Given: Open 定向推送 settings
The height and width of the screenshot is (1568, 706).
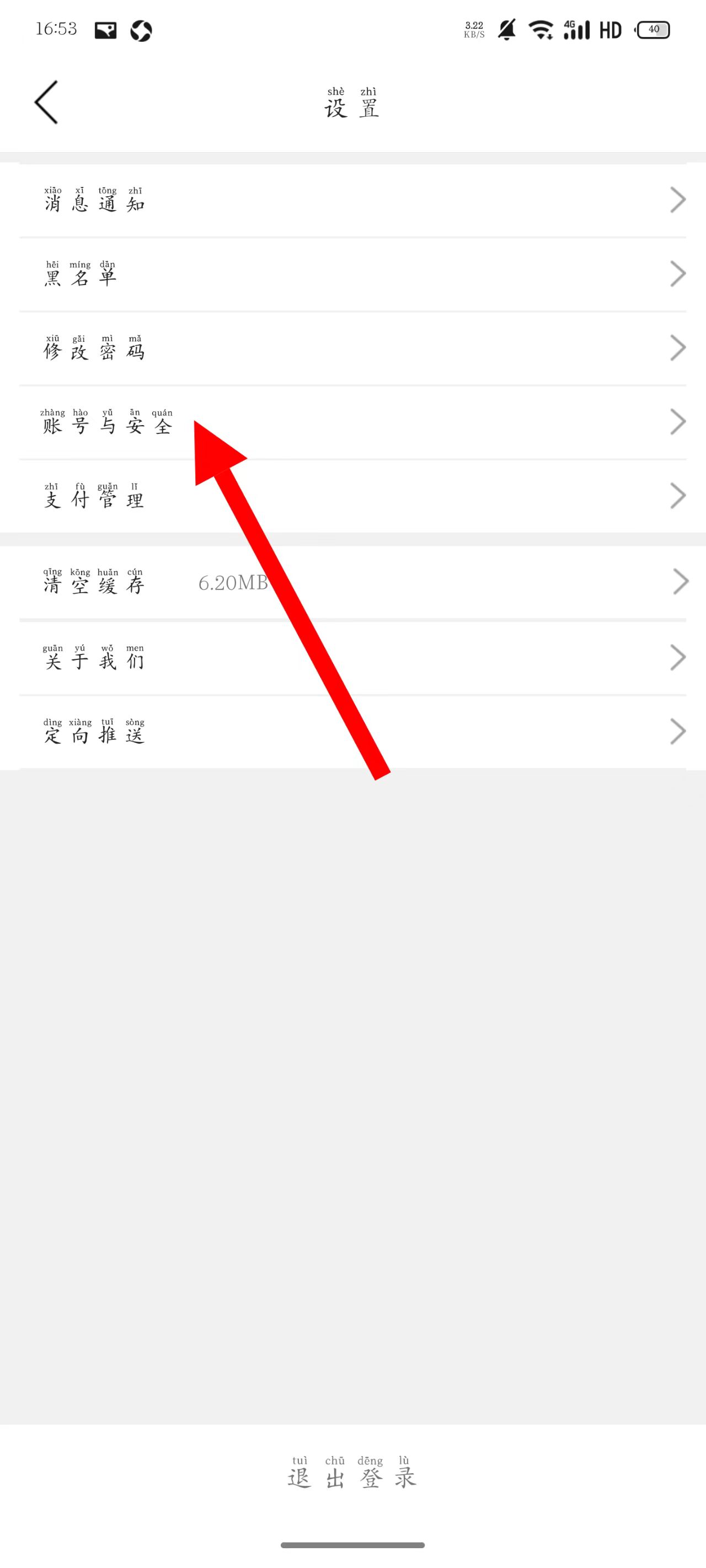Looking at the screenshot, I should pos(352,732).
